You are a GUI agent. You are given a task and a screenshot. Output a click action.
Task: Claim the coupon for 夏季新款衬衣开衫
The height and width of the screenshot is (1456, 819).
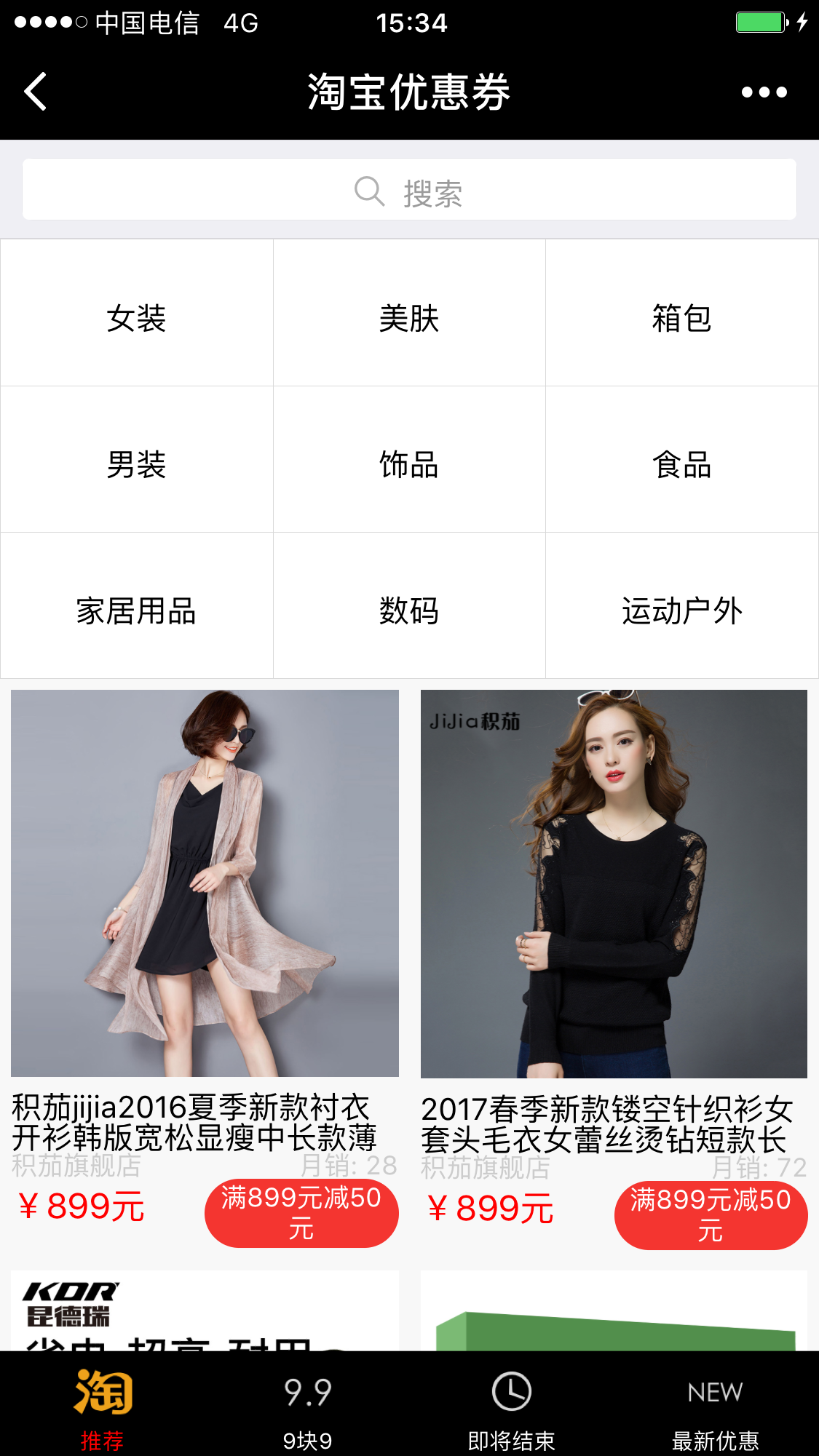301,1212
